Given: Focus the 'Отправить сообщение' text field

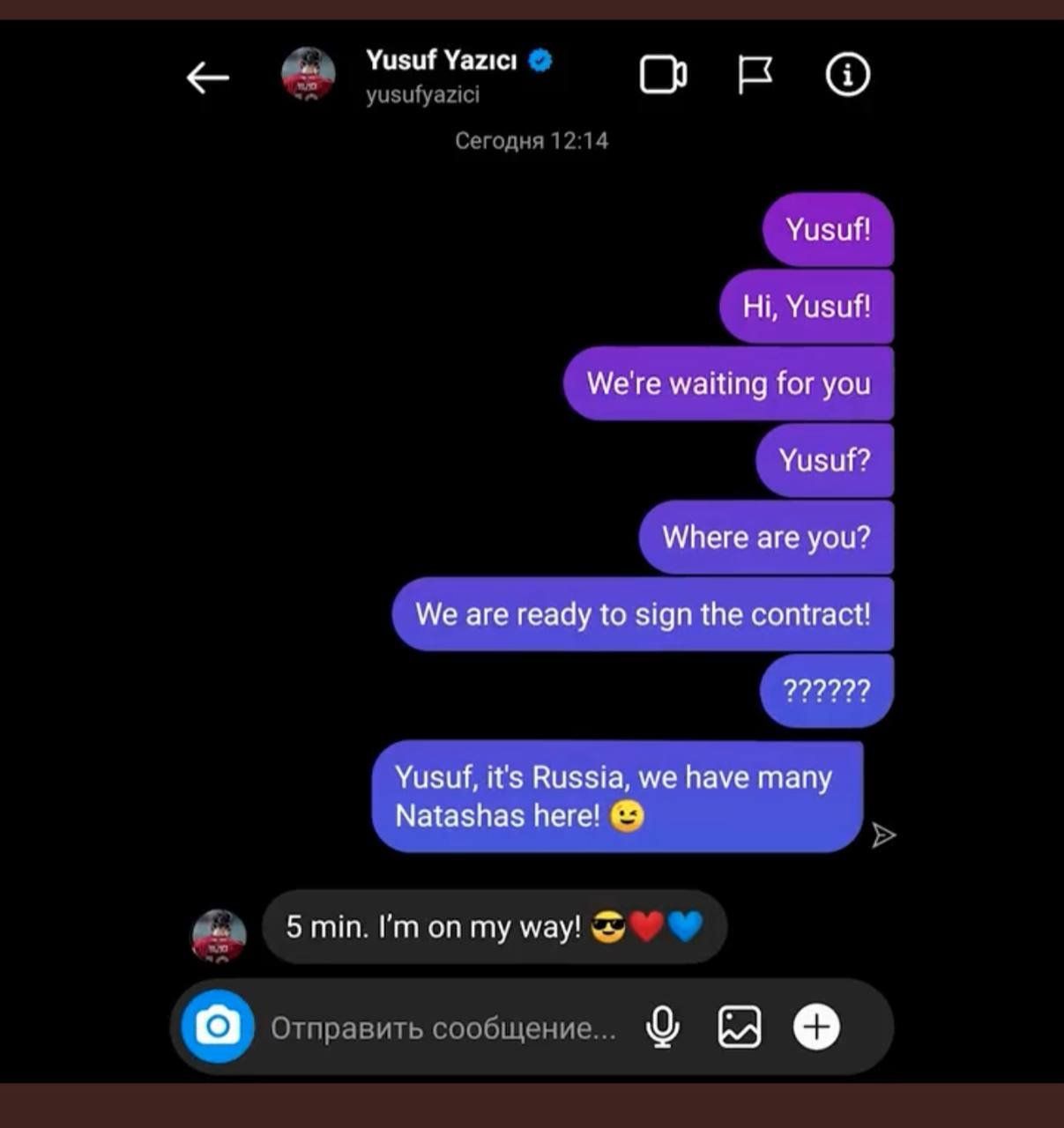Looking at the screenshot, I should 443,1028.
